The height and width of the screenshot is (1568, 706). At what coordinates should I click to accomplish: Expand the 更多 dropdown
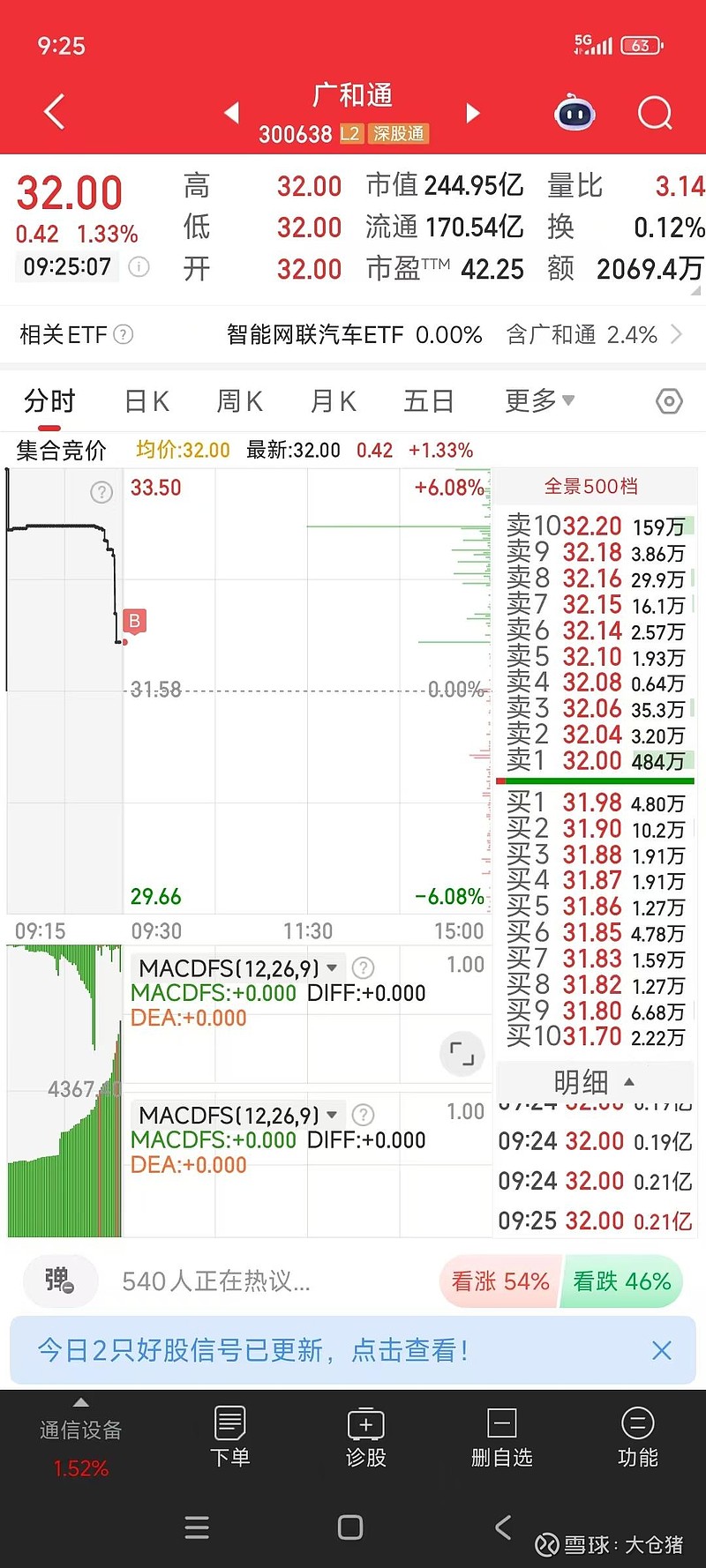(539, 400)
